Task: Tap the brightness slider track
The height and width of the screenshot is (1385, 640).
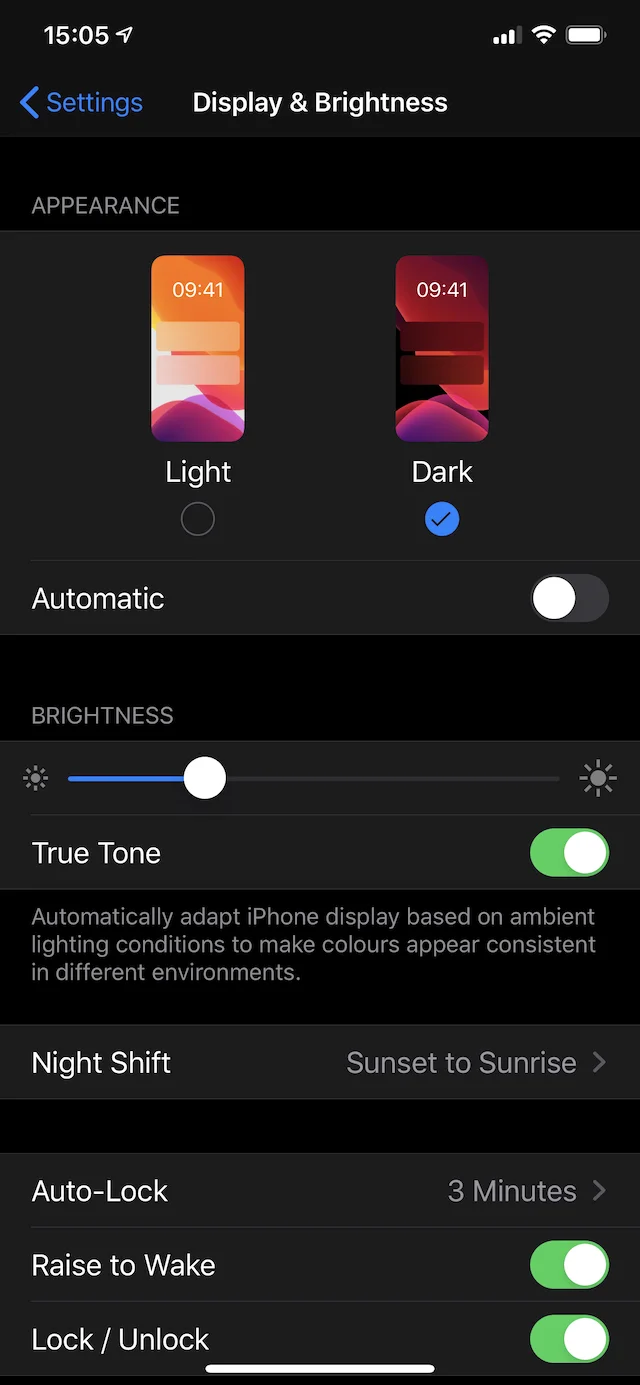Action: (314, 778)
